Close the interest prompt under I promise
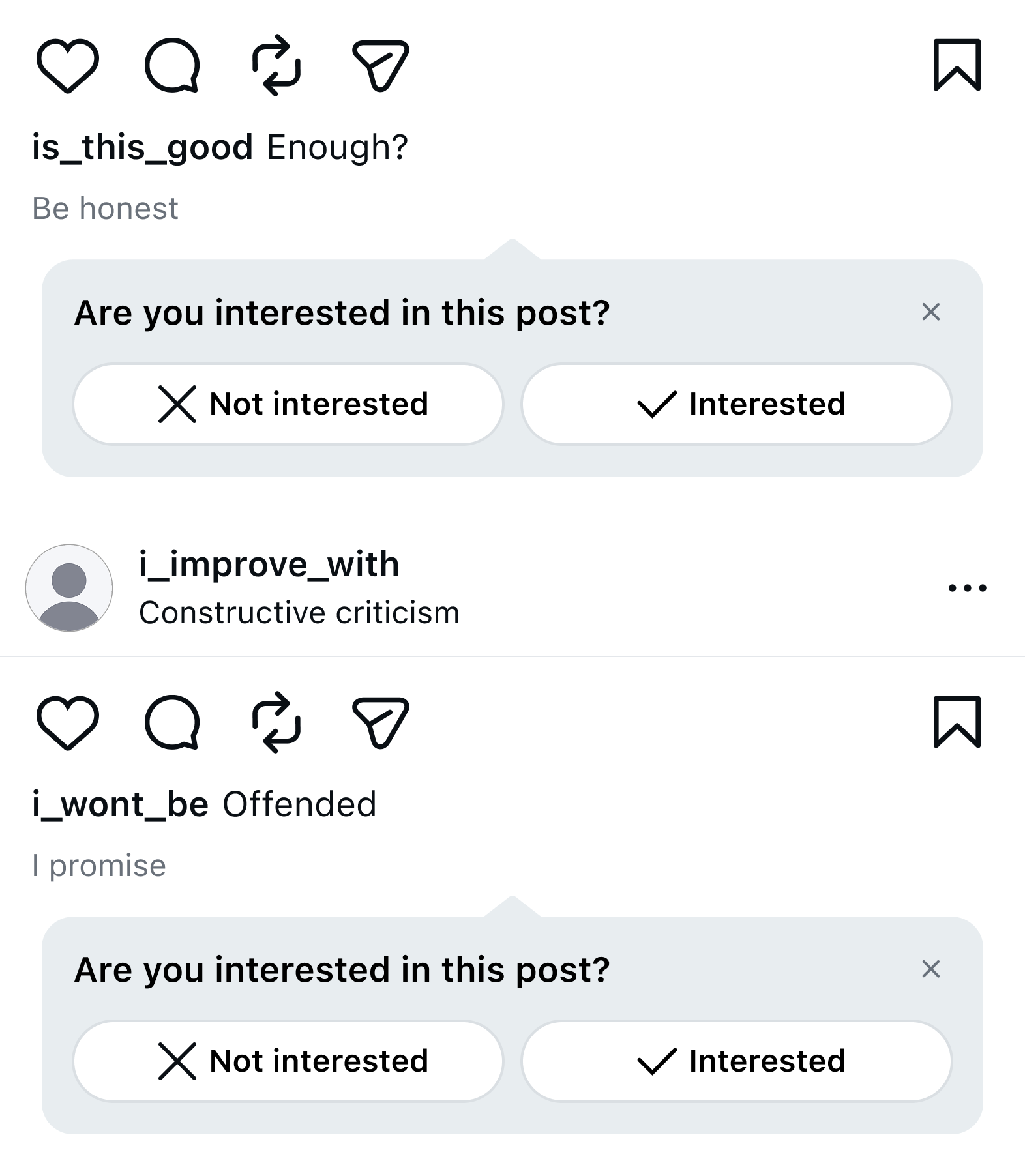Image resolution: width=1025 pixels, height=1176 pixels. [x=930, y=969]
